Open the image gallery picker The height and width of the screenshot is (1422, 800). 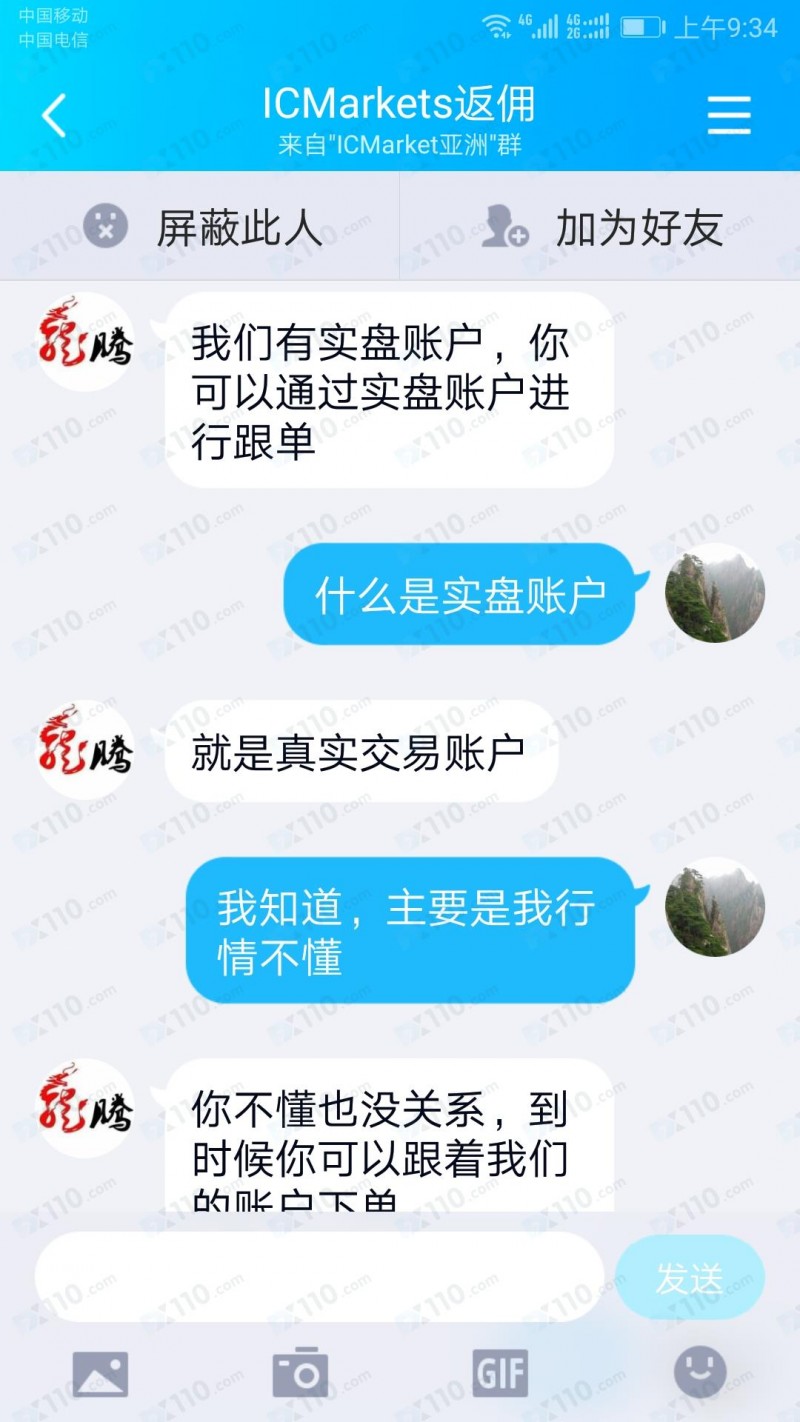[100, 1373]
